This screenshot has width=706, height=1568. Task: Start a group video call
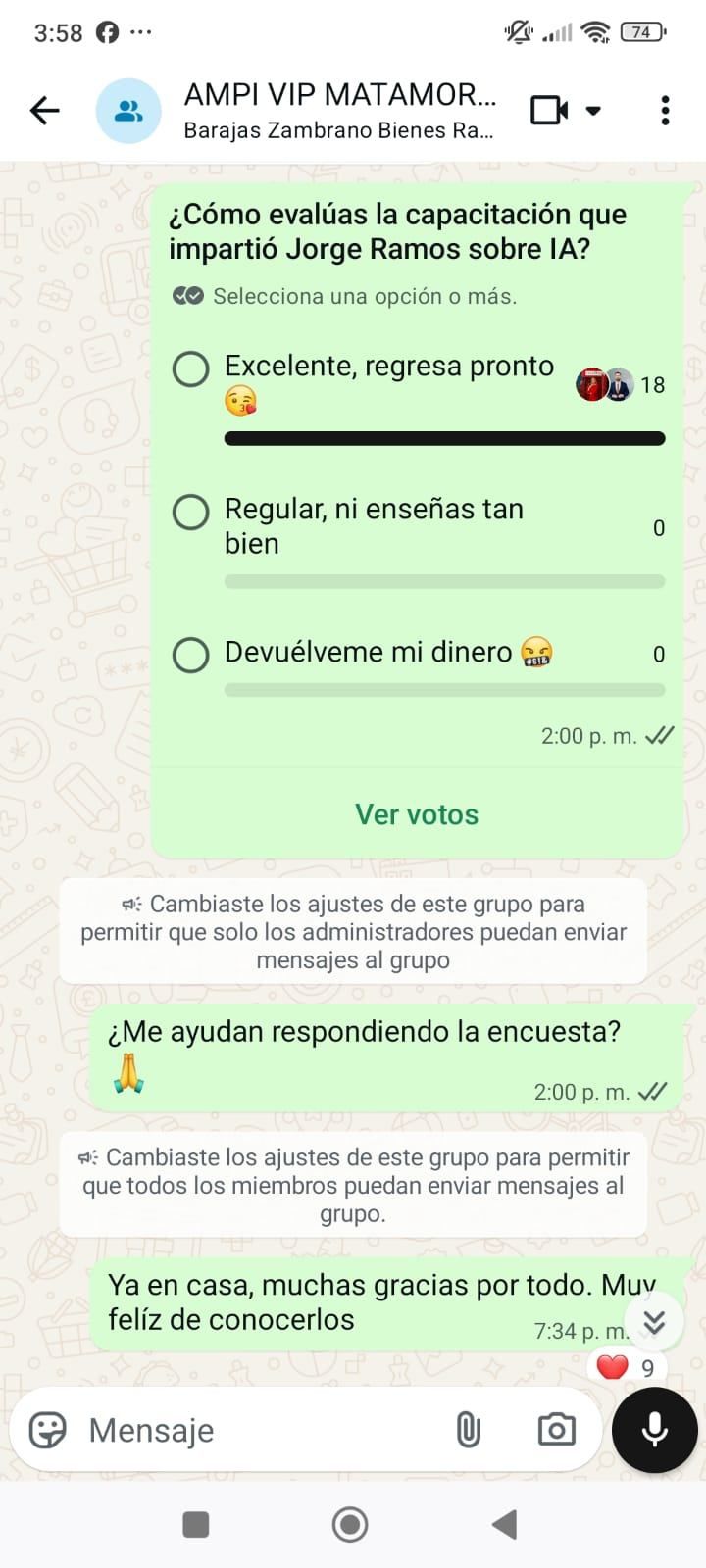click(x=550, y=111)
